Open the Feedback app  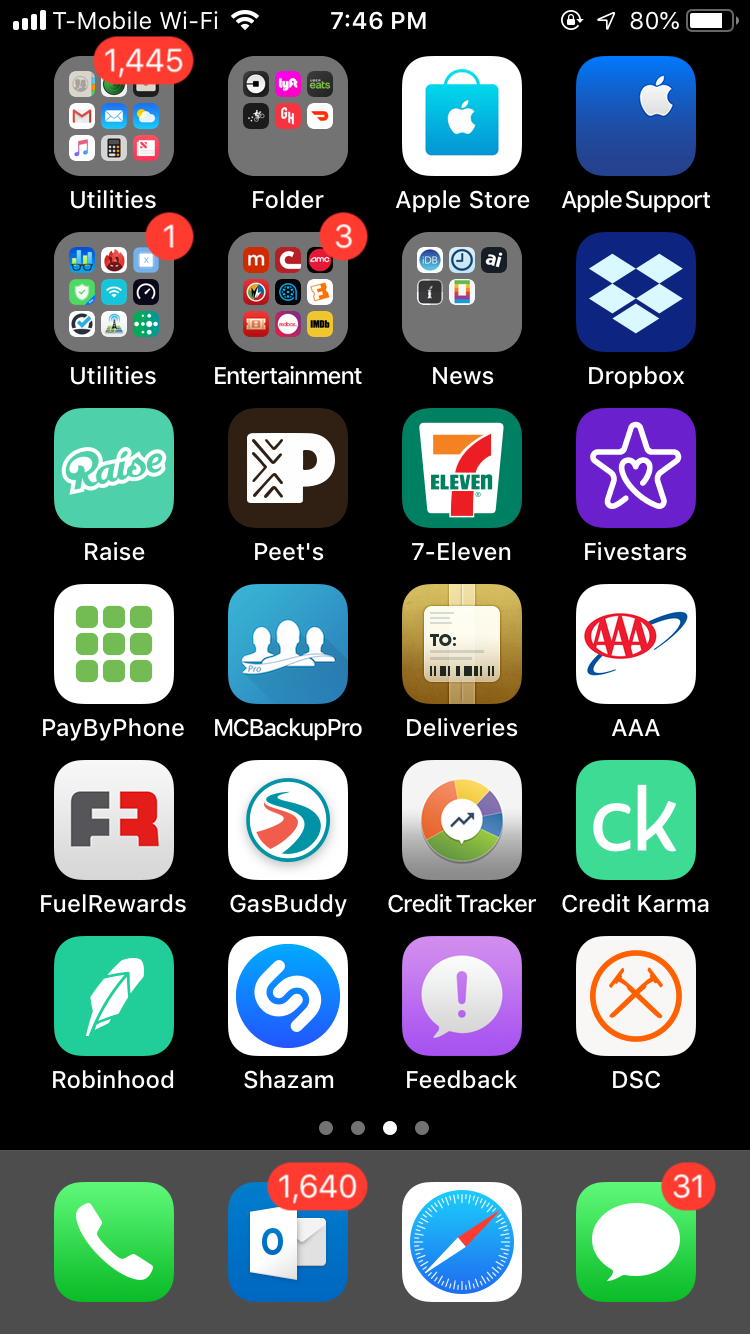pyautogui.click(x=462, y=996)
